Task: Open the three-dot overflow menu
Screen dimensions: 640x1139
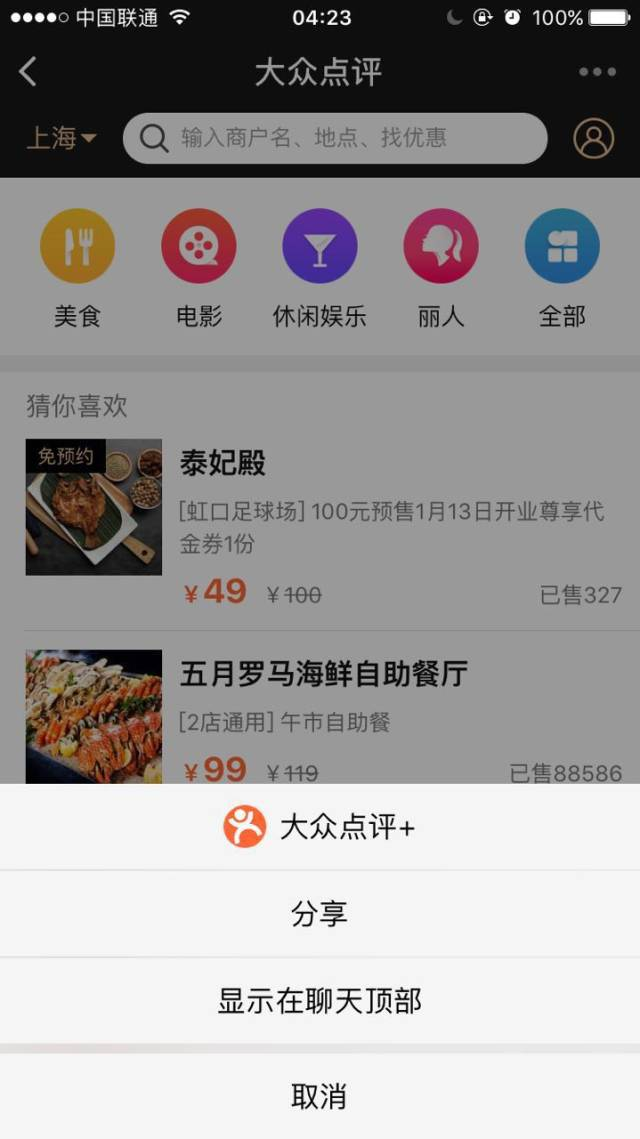Action: 597,71
